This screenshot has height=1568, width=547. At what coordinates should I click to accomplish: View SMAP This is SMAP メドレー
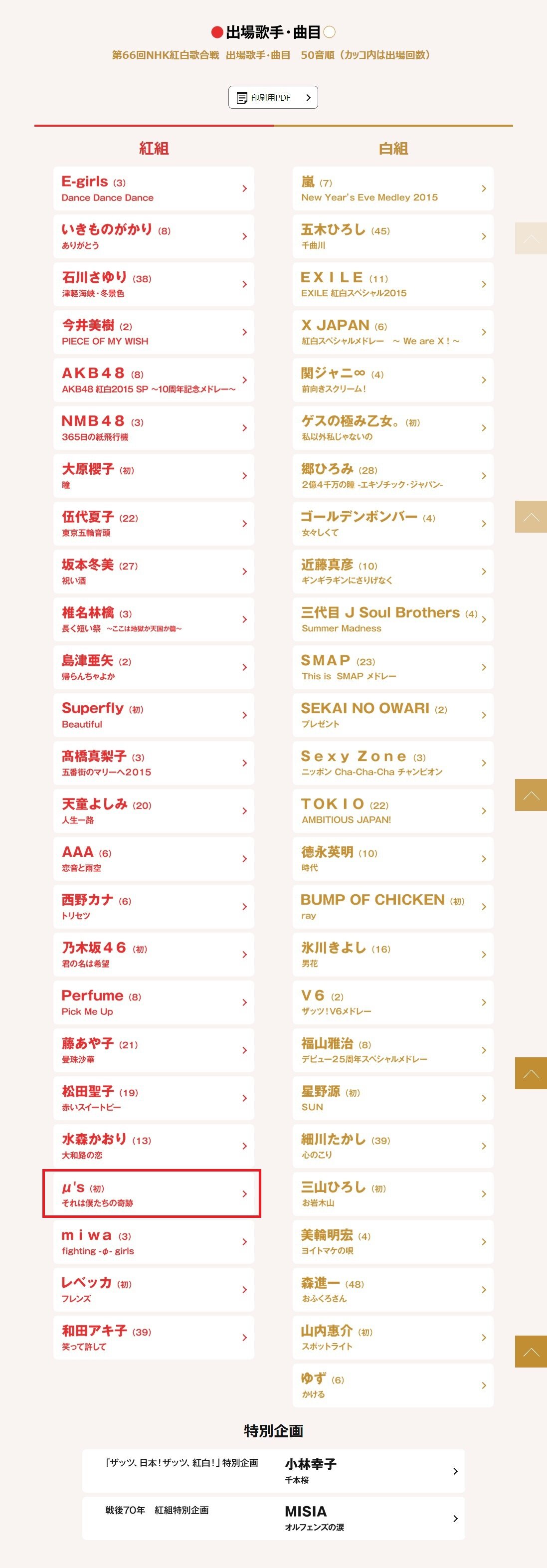(392, 667)
